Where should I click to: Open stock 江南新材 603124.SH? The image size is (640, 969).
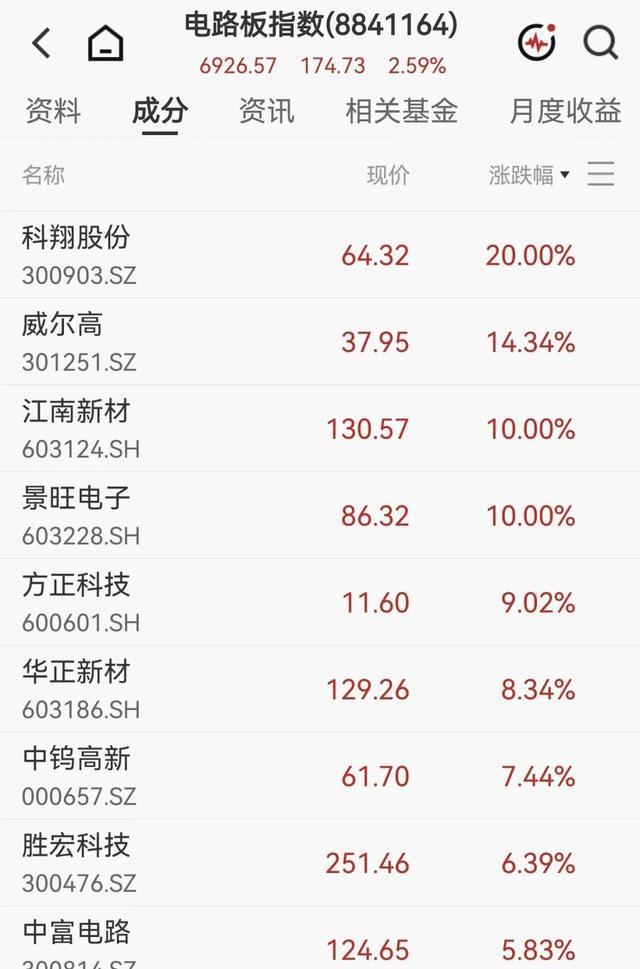point(320,429)
